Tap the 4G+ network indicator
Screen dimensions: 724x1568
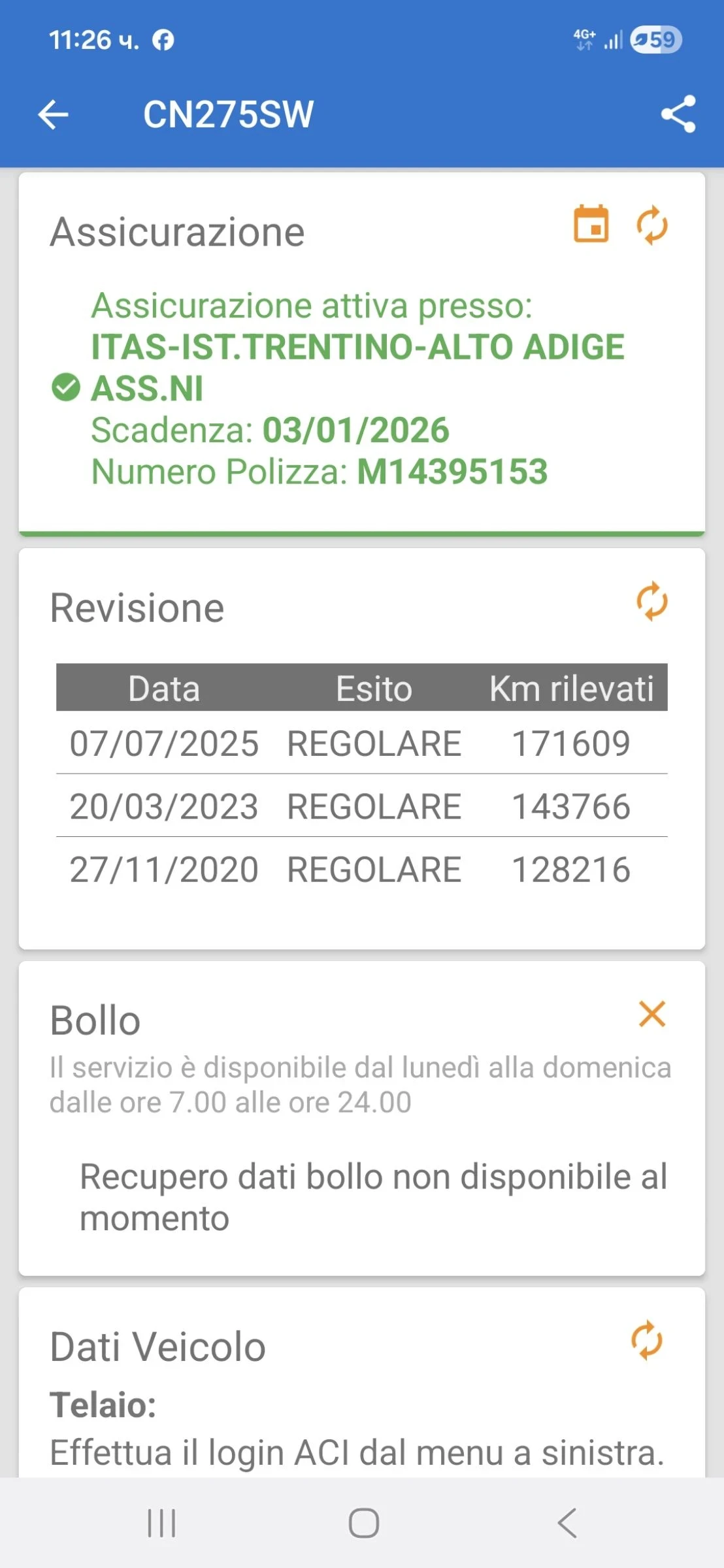point(584,39)
